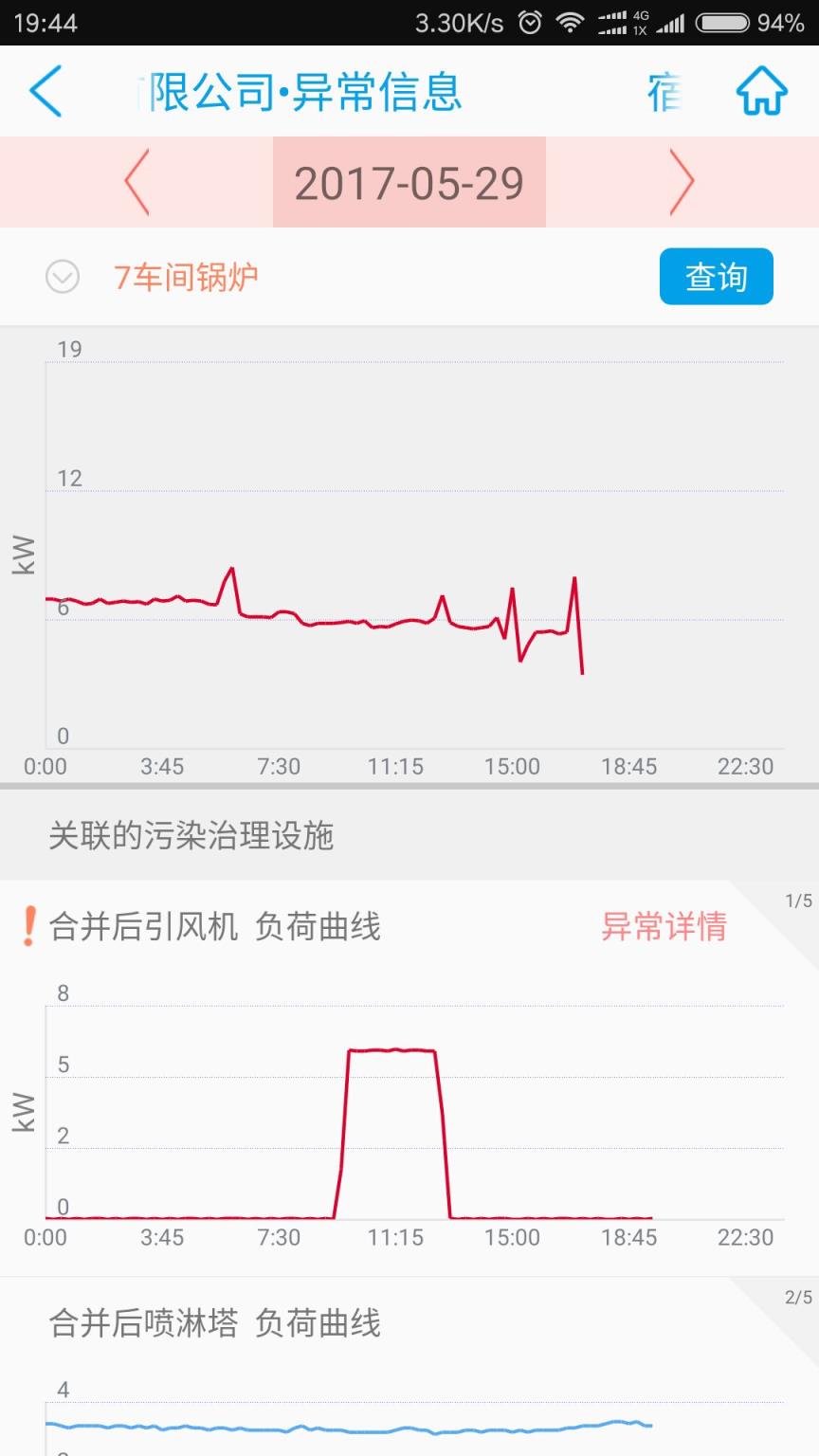Tap the red exclamation warning icon

[x=28, y=926]
